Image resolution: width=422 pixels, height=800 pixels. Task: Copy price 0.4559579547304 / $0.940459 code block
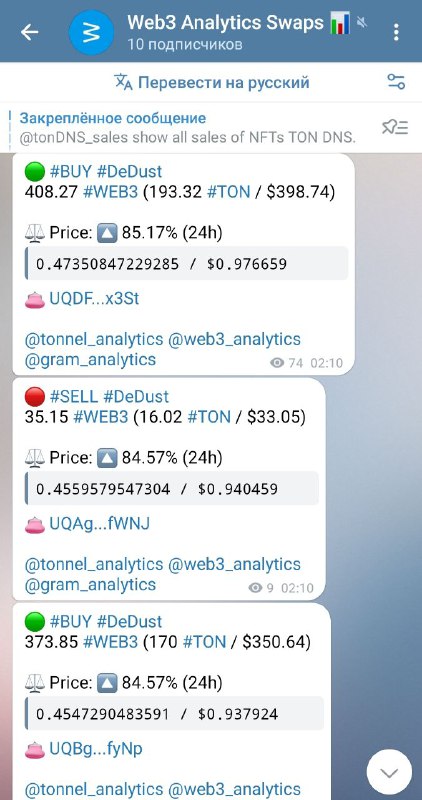(x=171, y=489)
